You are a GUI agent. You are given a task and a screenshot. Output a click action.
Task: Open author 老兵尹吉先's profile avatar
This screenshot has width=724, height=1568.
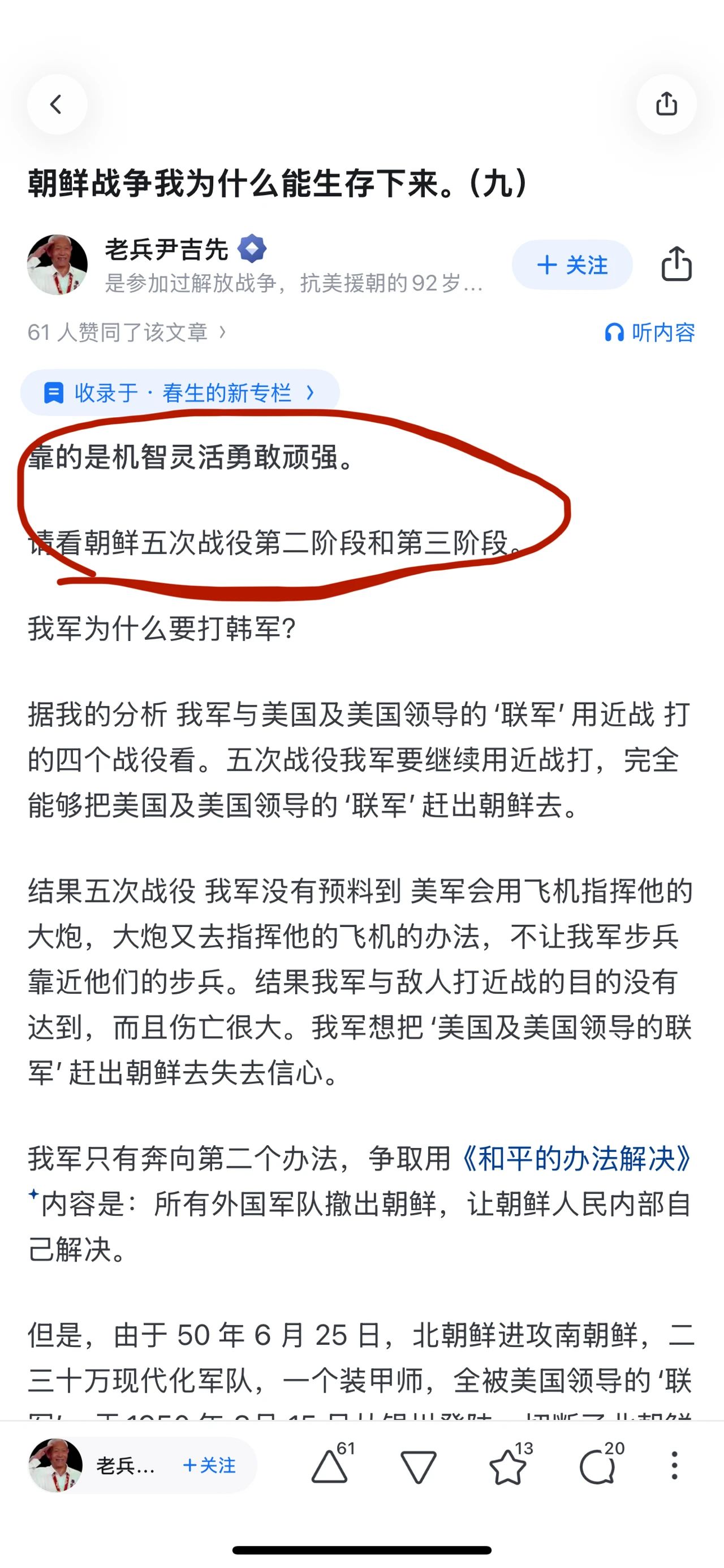57,265
